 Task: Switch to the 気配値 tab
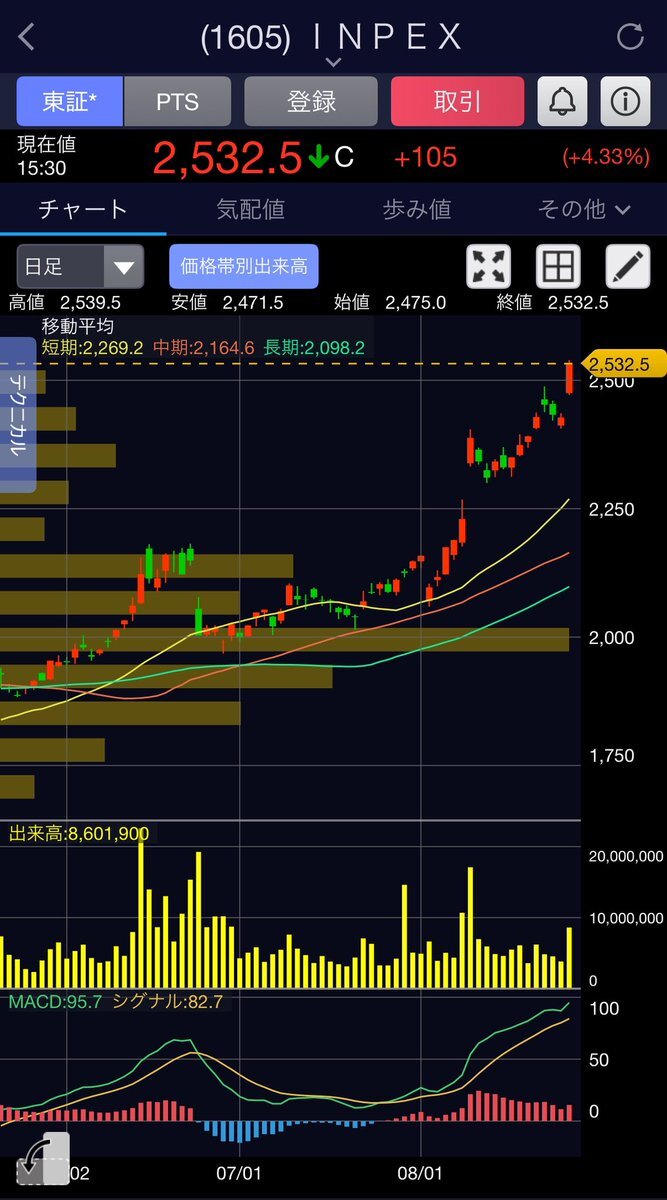250,209
